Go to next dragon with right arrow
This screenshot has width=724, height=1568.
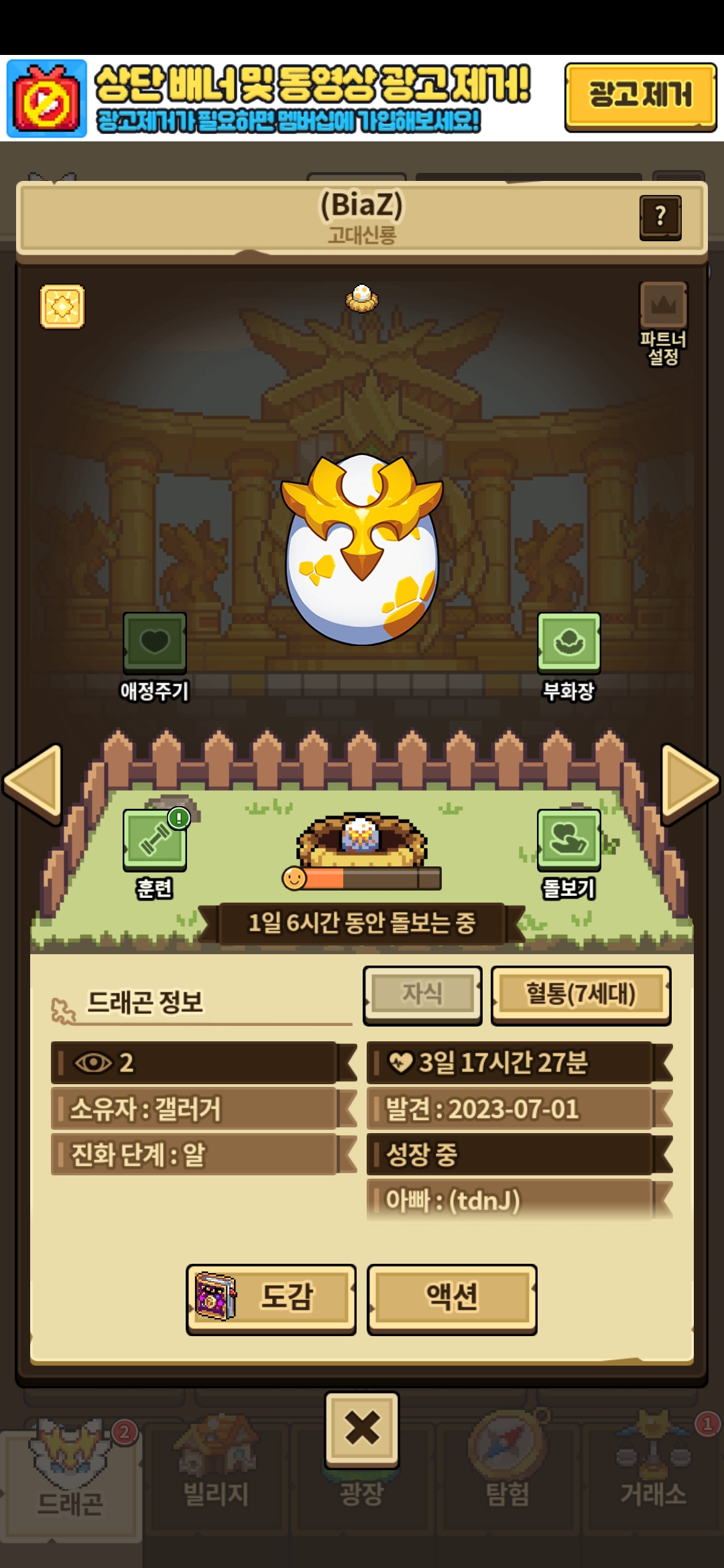690,782
